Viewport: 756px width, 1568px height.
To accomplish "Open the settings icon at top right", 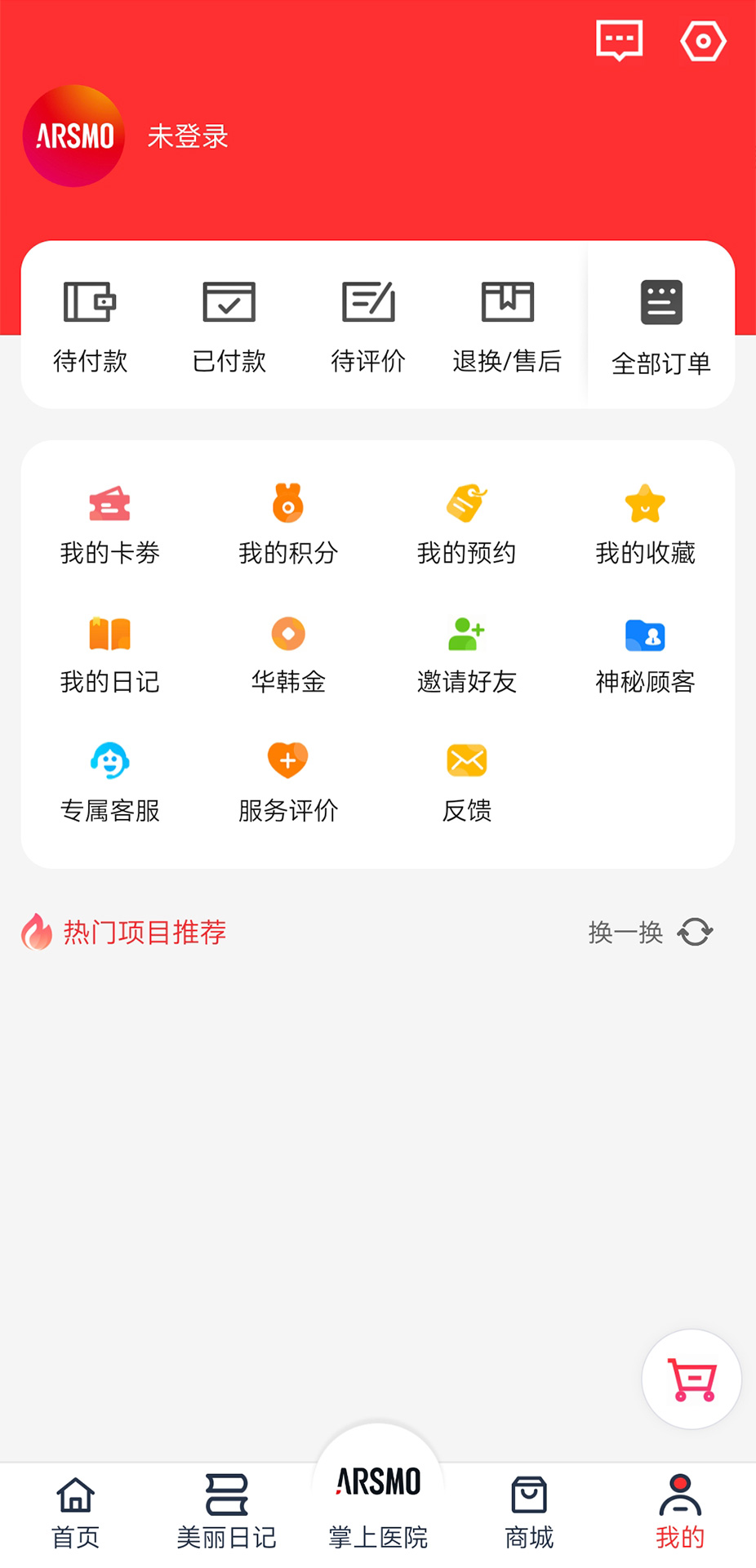I will (703, 40).
